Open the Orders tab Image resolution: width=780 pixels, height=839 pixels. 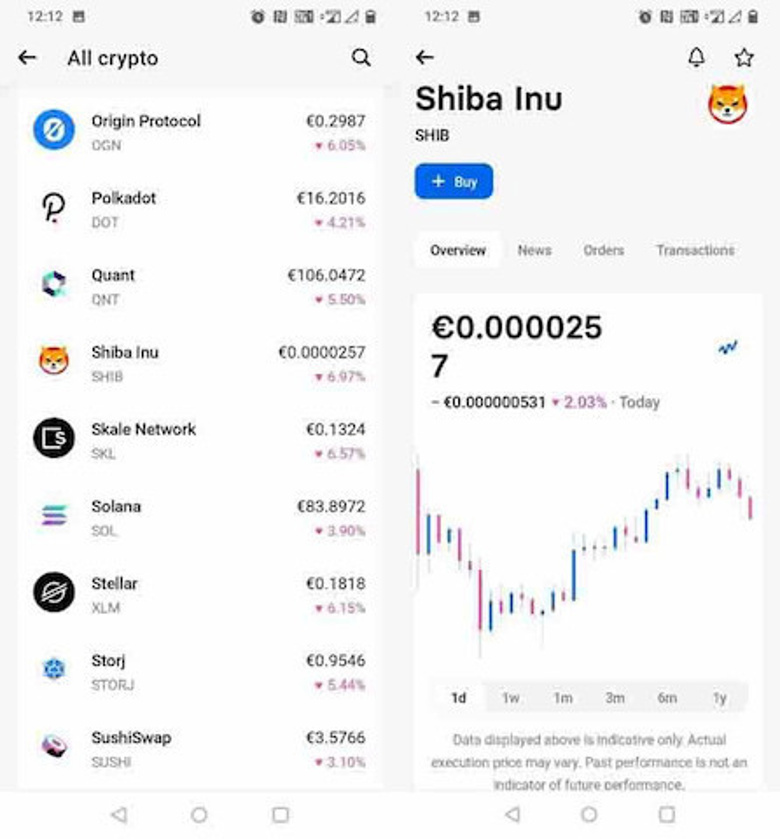[603, 250]
